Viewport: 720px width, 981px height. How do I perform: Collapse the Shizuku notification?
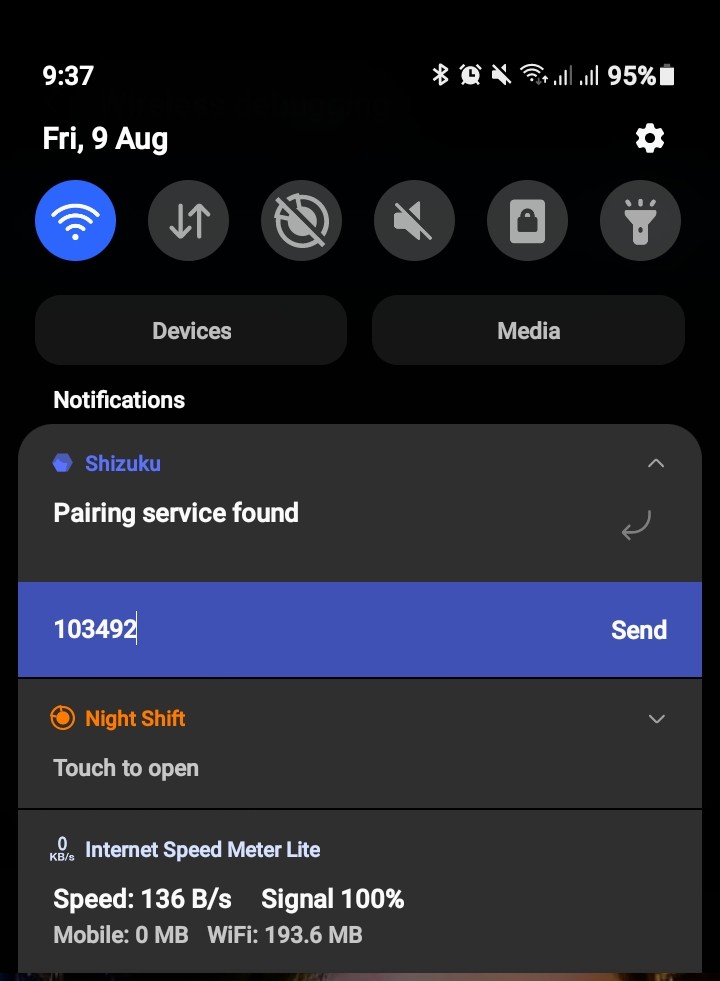coord(656,463)
